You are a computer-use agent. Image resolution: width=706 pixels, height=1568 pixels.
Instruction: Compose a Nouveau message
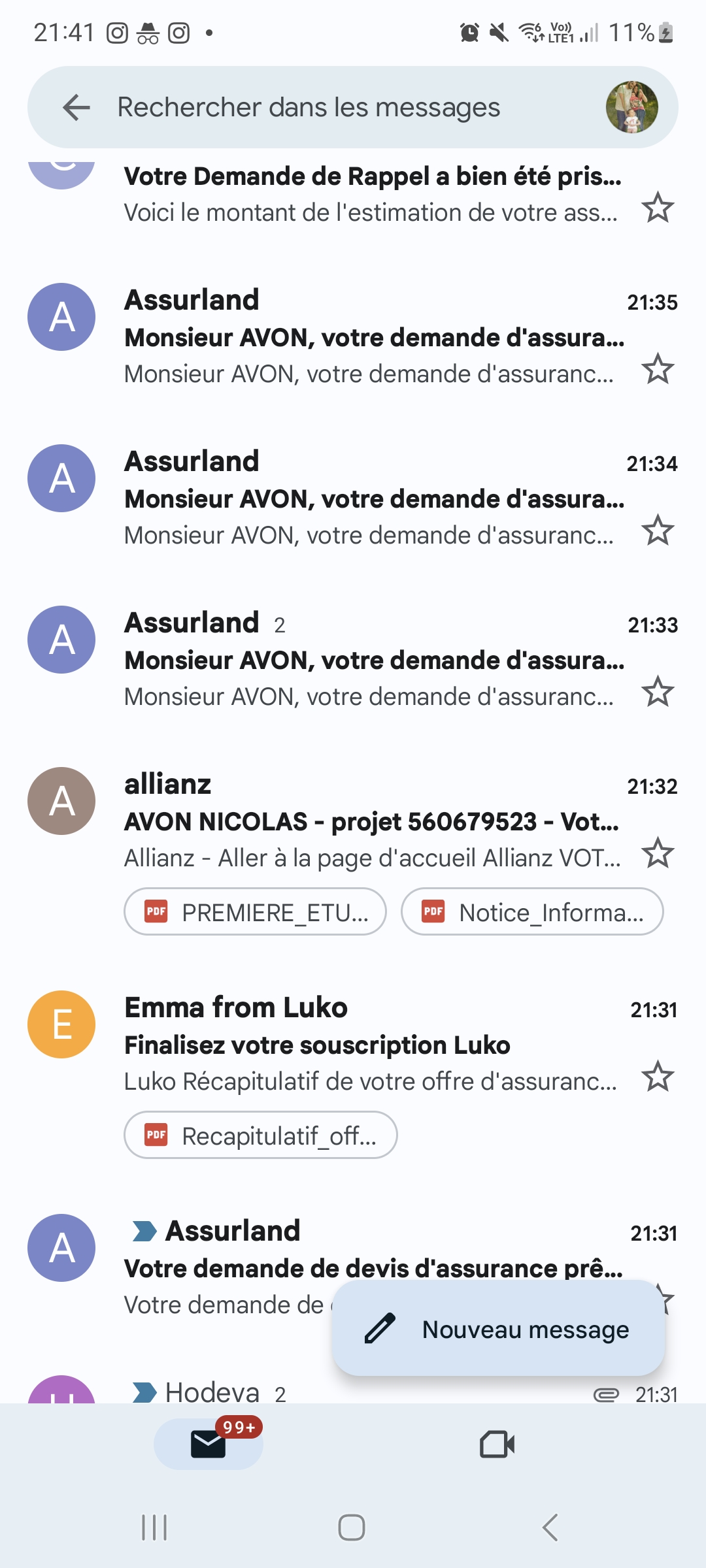498,1328
